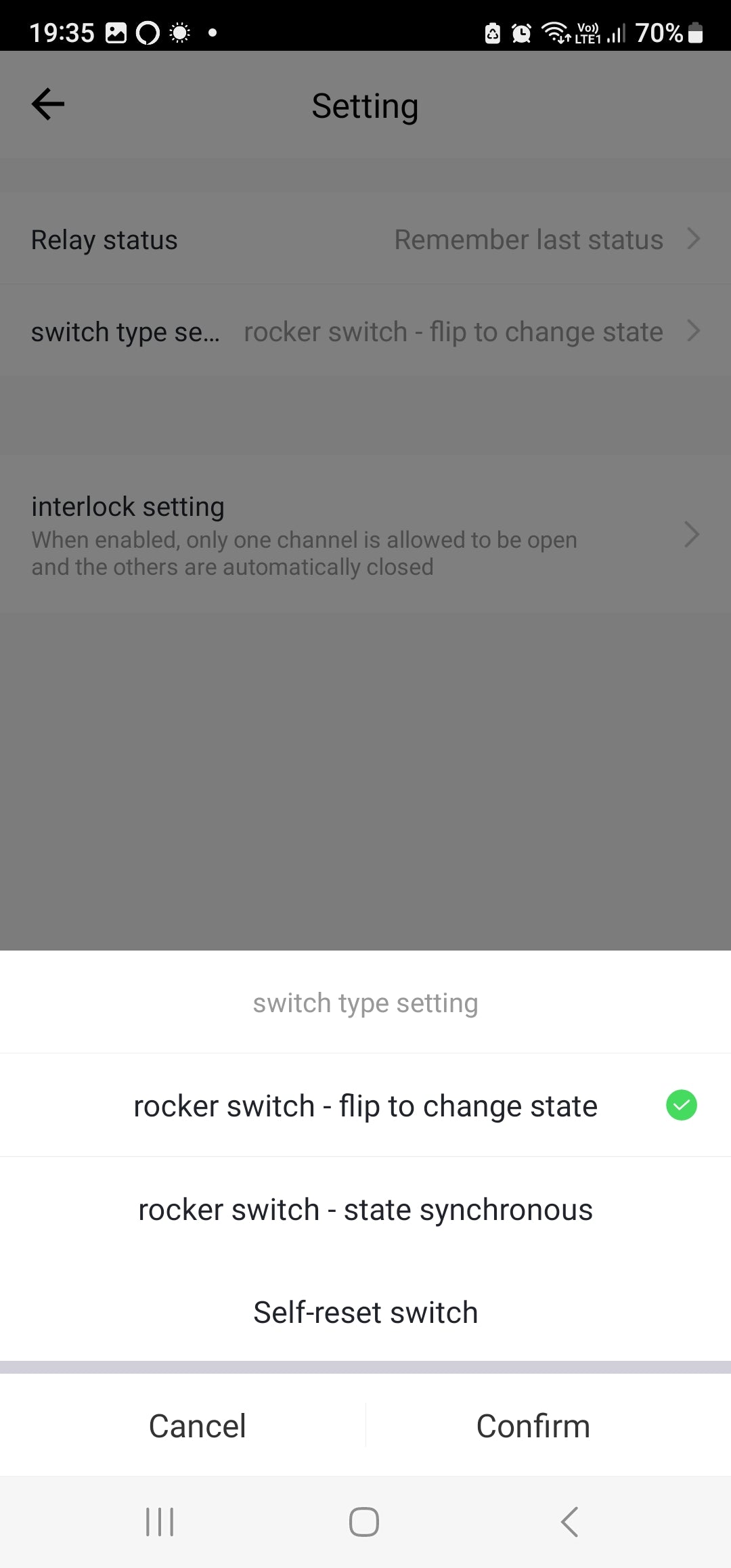This screenshot has height=1568, width=731.
Task: Cancel the switch type dialog
Action: click(197, 1426)
